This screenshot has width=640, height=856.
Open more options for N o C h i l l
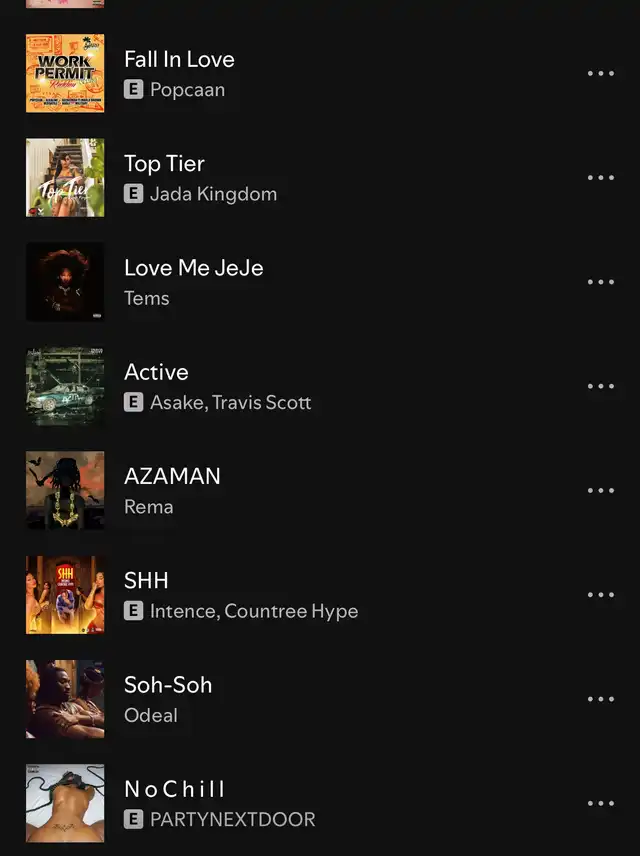(x=600, y=803)
